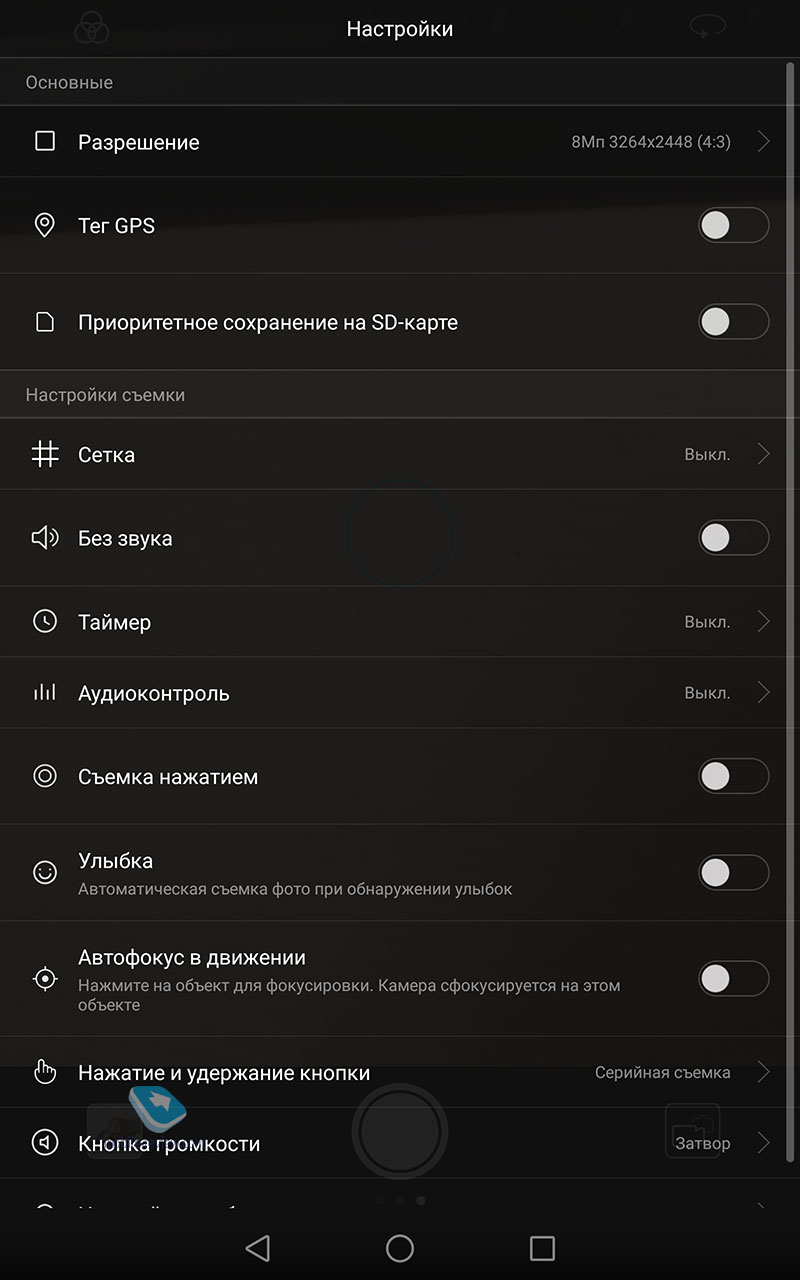Open Аудиоконтроль options
The height and width of the screenshot is (1280, 800).
click(400, 693)
